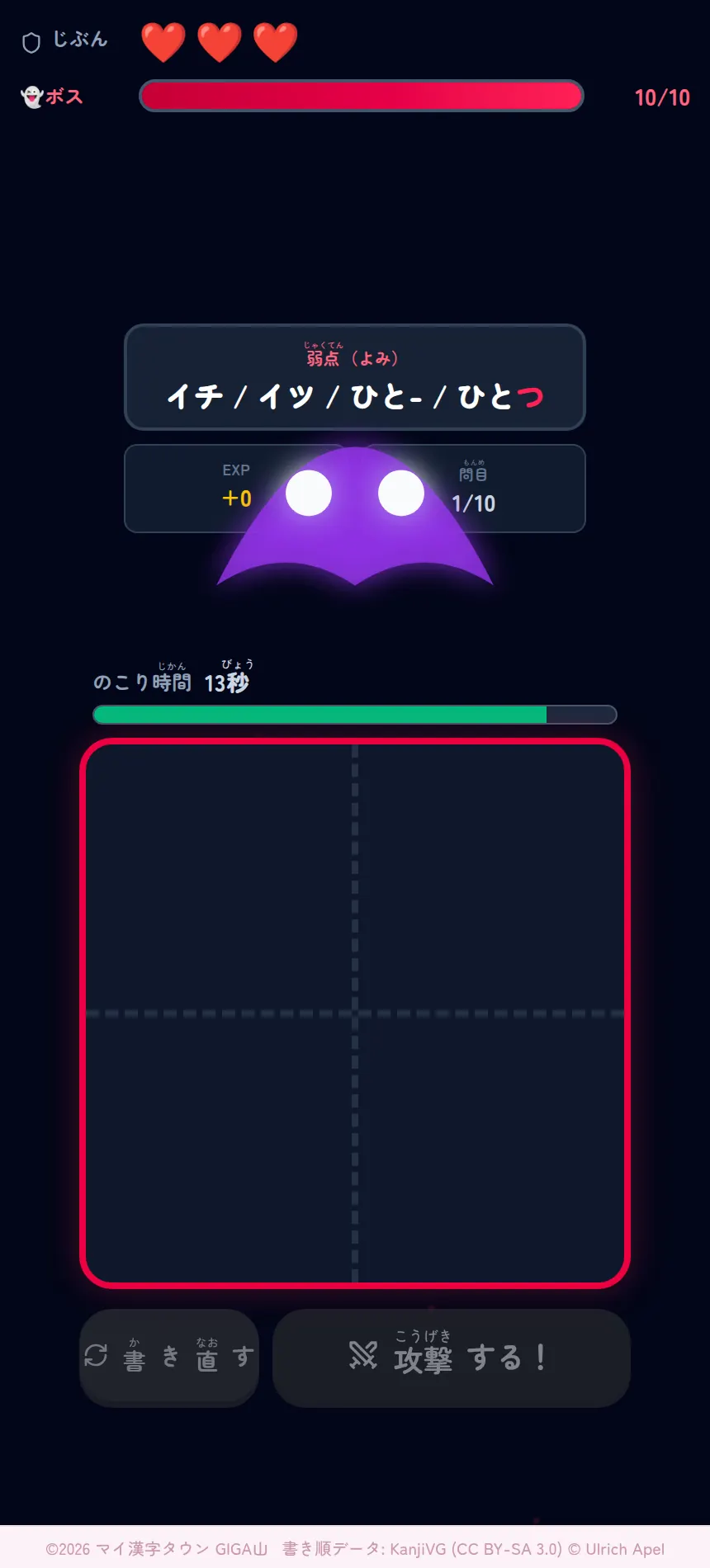
Task: Tap the 書き直す rewrite button
Action: coord(169,1358)
